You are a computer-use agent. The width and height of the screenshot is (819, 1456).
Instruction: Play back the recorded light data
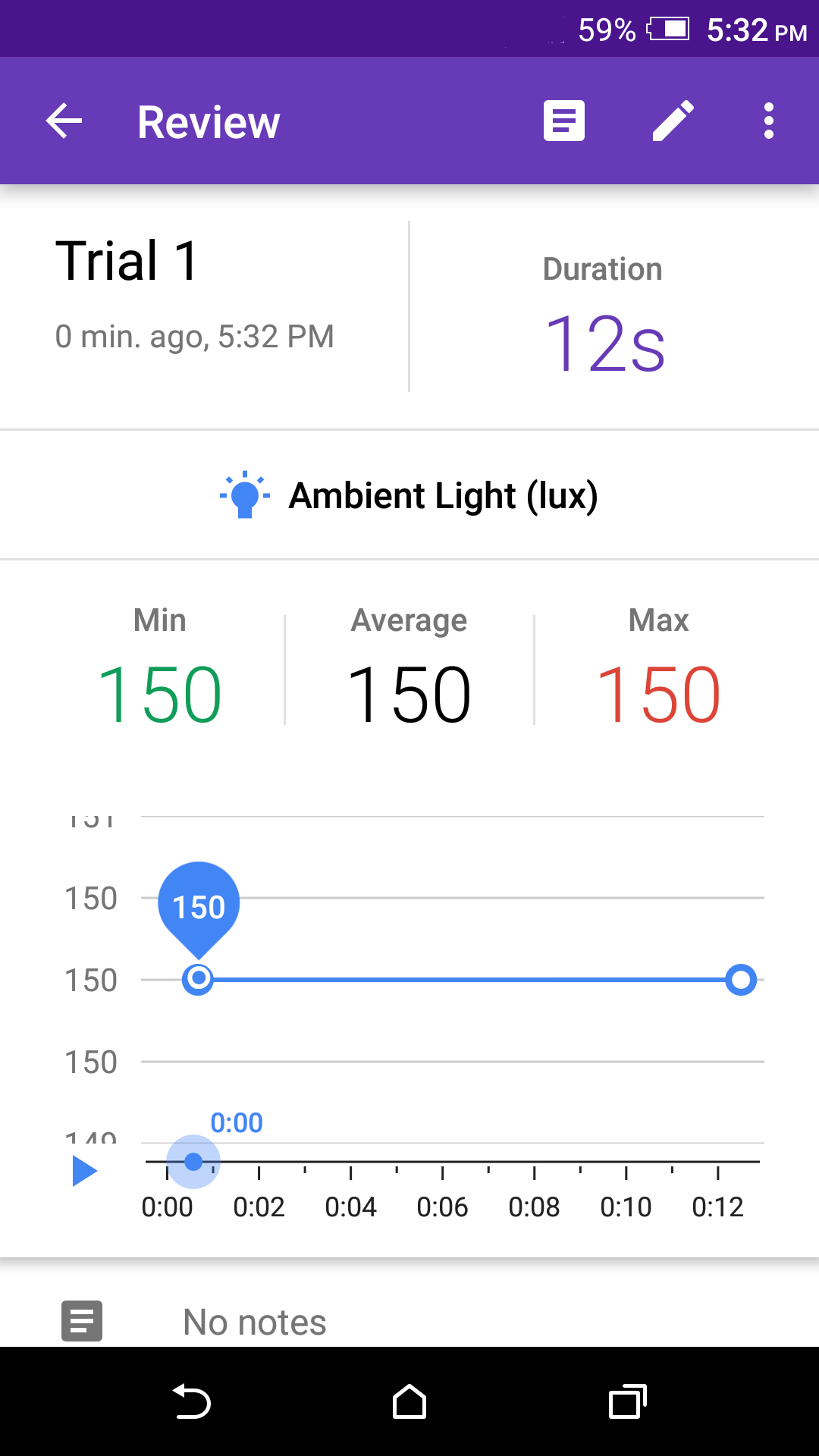[84, 1171]
